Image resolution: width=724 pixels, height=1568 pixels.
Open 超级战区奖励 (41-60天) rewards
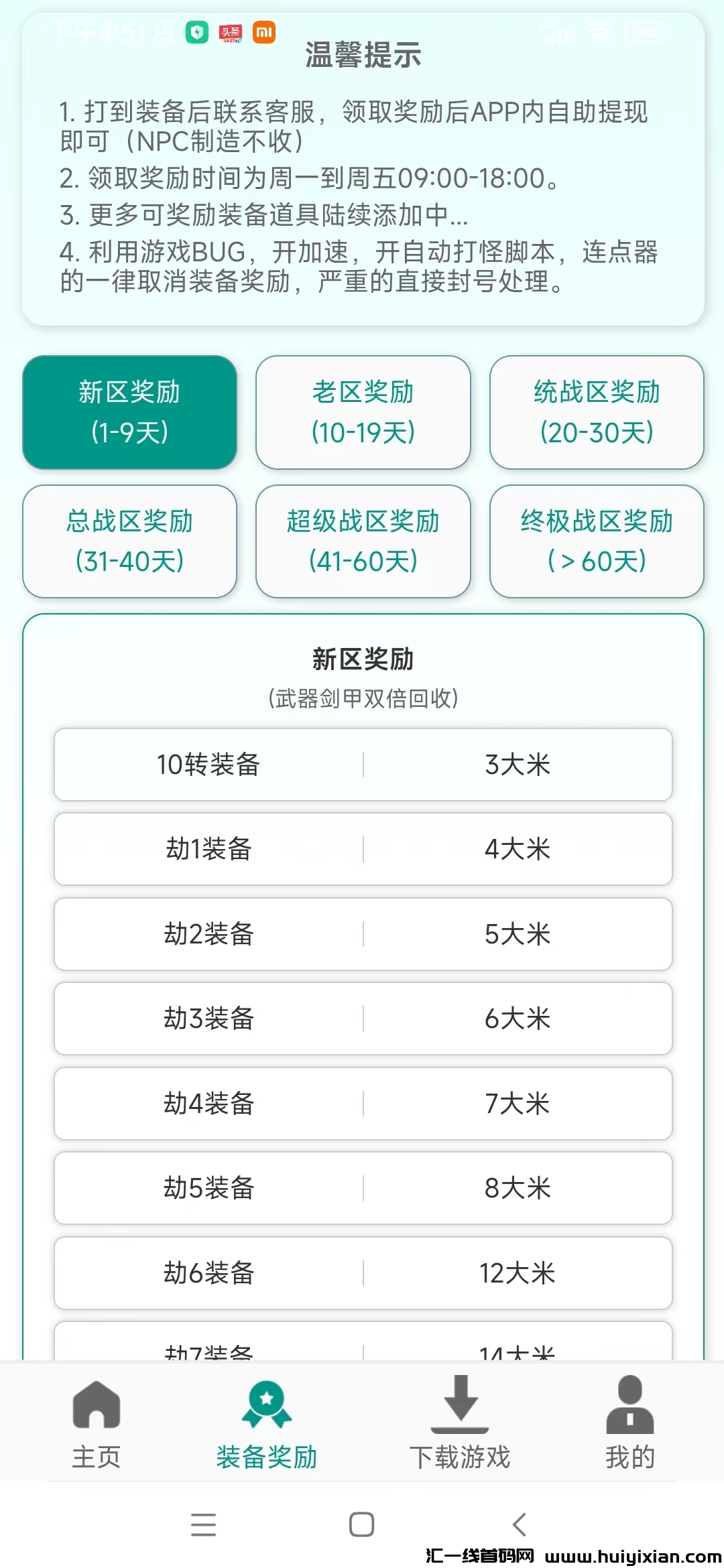click(x=363, y=541)
